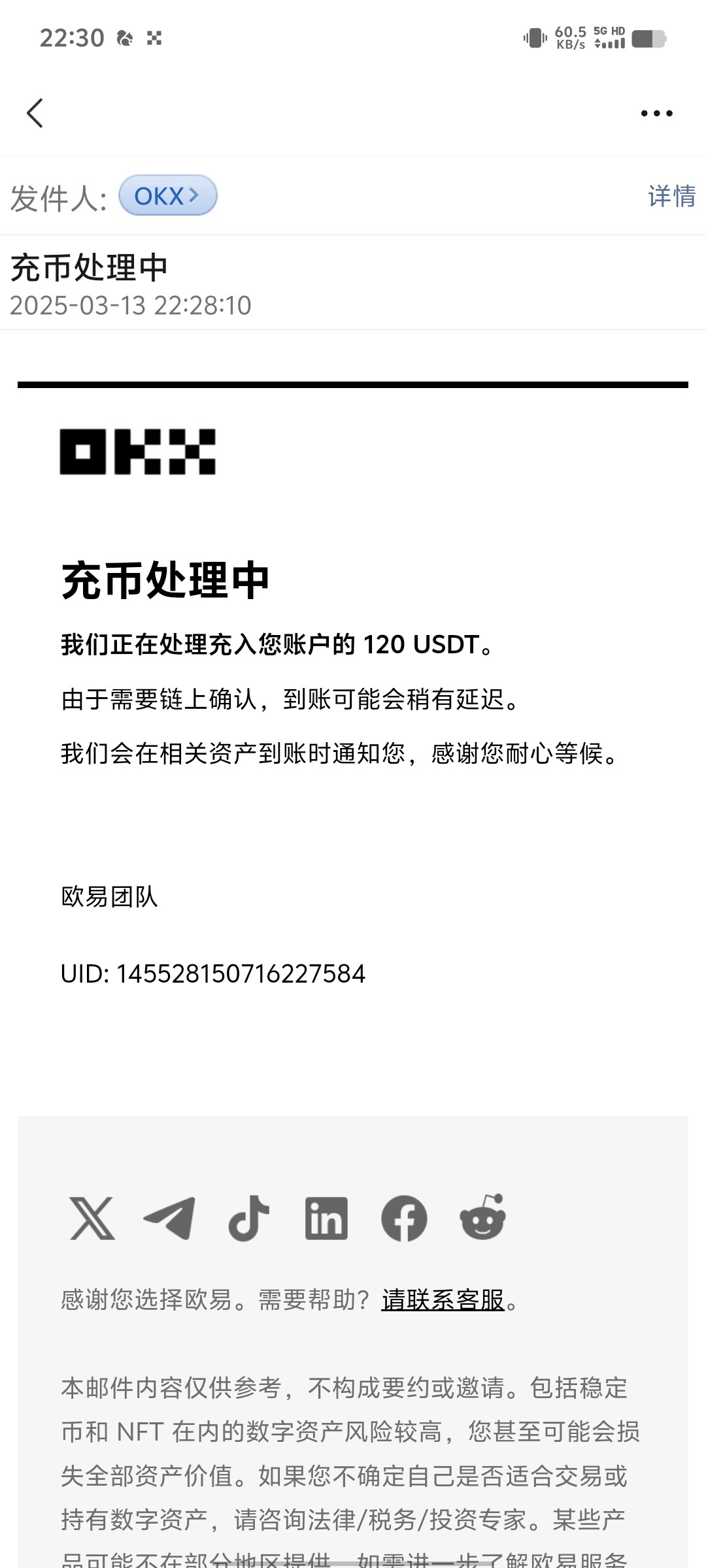Screen dimensions: 706x1568
Task: Tap the OKX sender chip
Action: [167, 195]
